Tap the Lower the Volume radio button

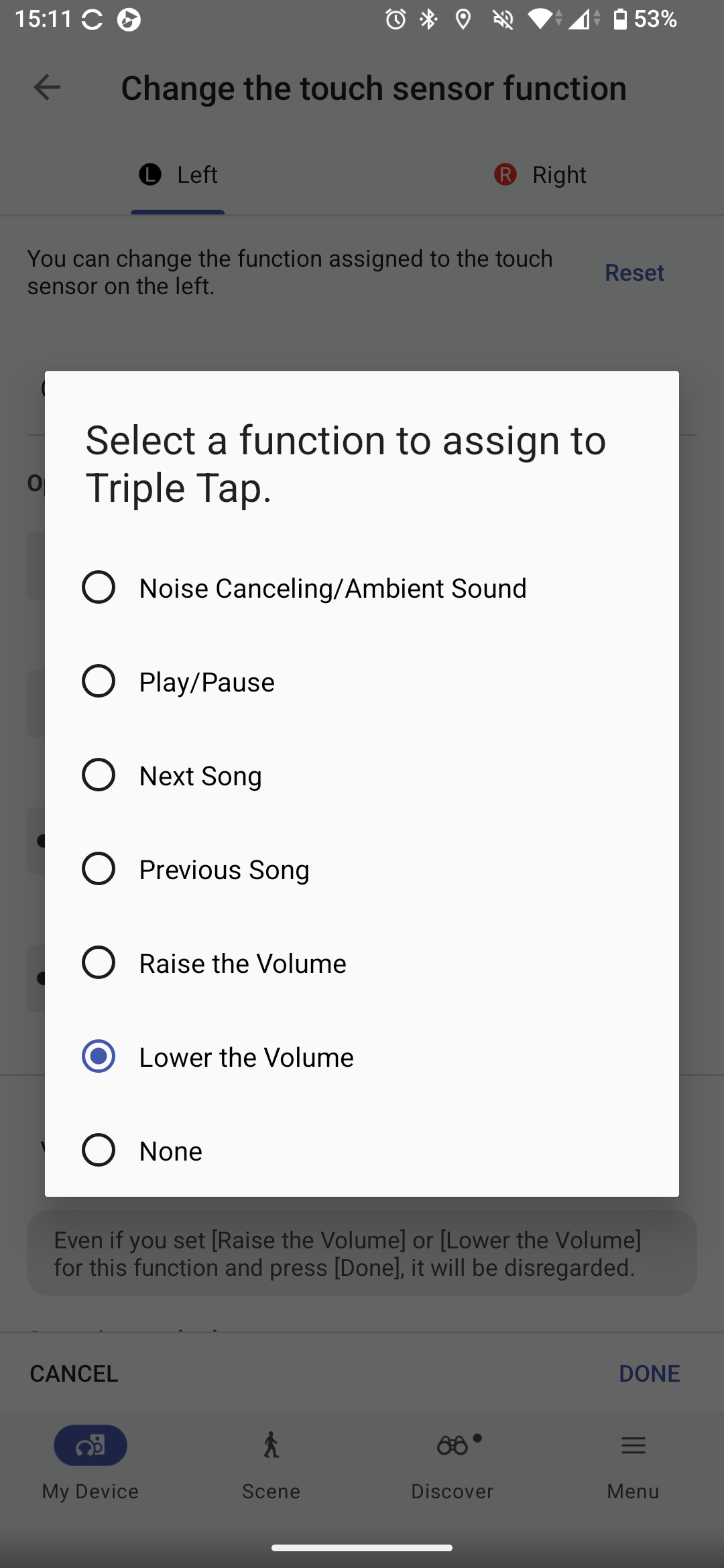tap(99, 1057)
